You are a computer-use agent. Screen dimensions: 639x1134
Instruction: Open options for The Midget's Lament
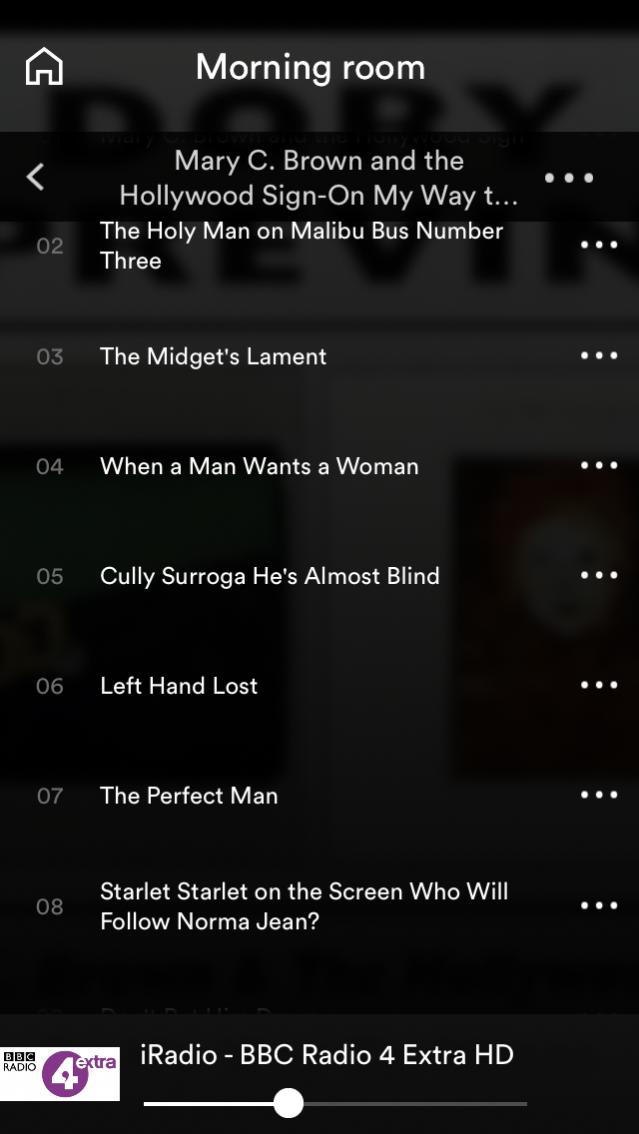tap(599, 355)
